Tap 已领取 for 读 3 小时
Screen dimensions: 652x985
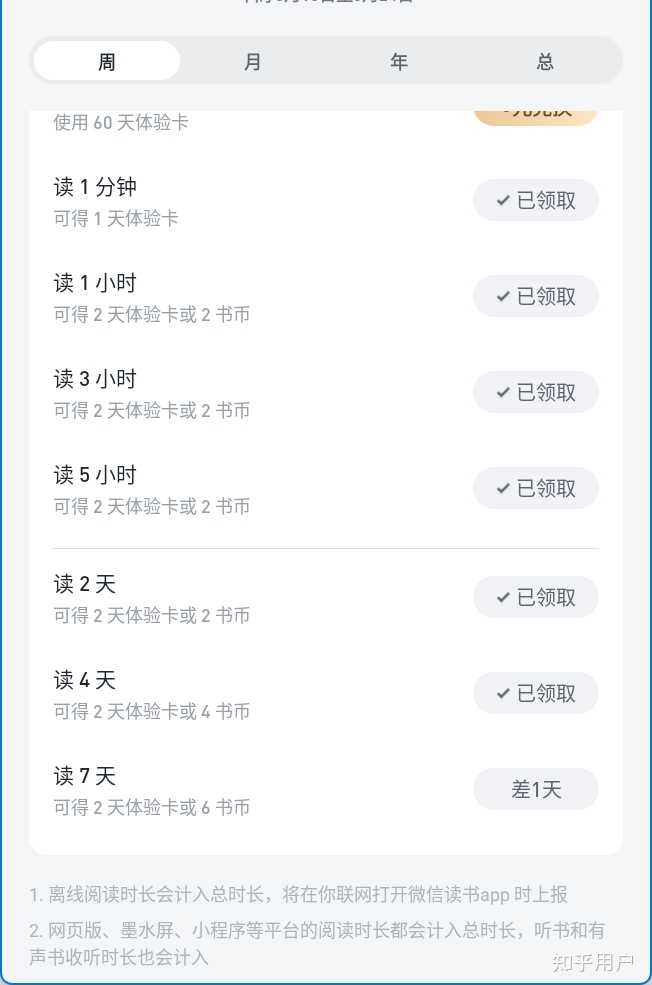click(x=536, y=392)
